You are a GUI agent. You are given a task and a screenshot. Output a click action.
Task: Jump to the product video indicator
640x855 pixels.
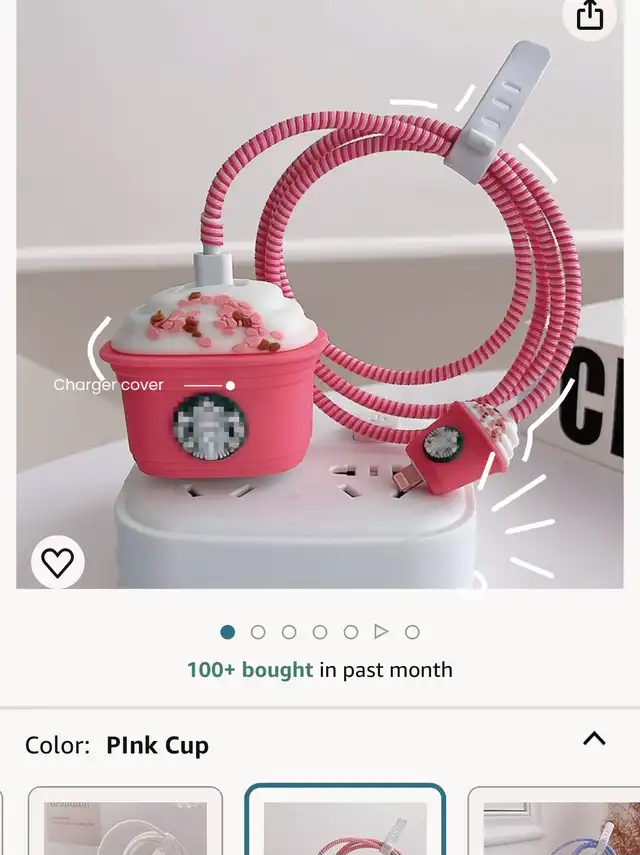click(x=381, y=632)
